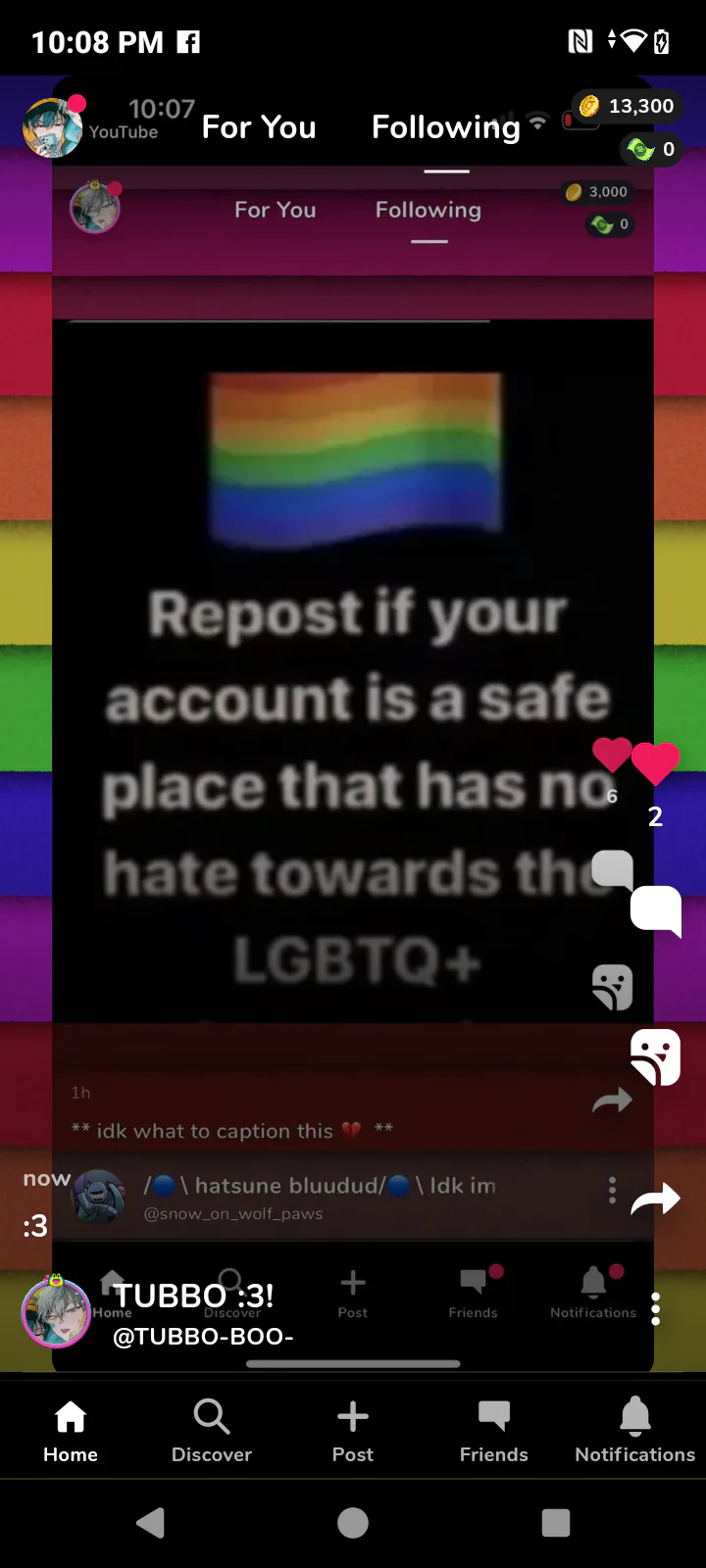Viewport: 706px width, 1568px height.
Task: Open the Friends tab
Action: 494,1431
